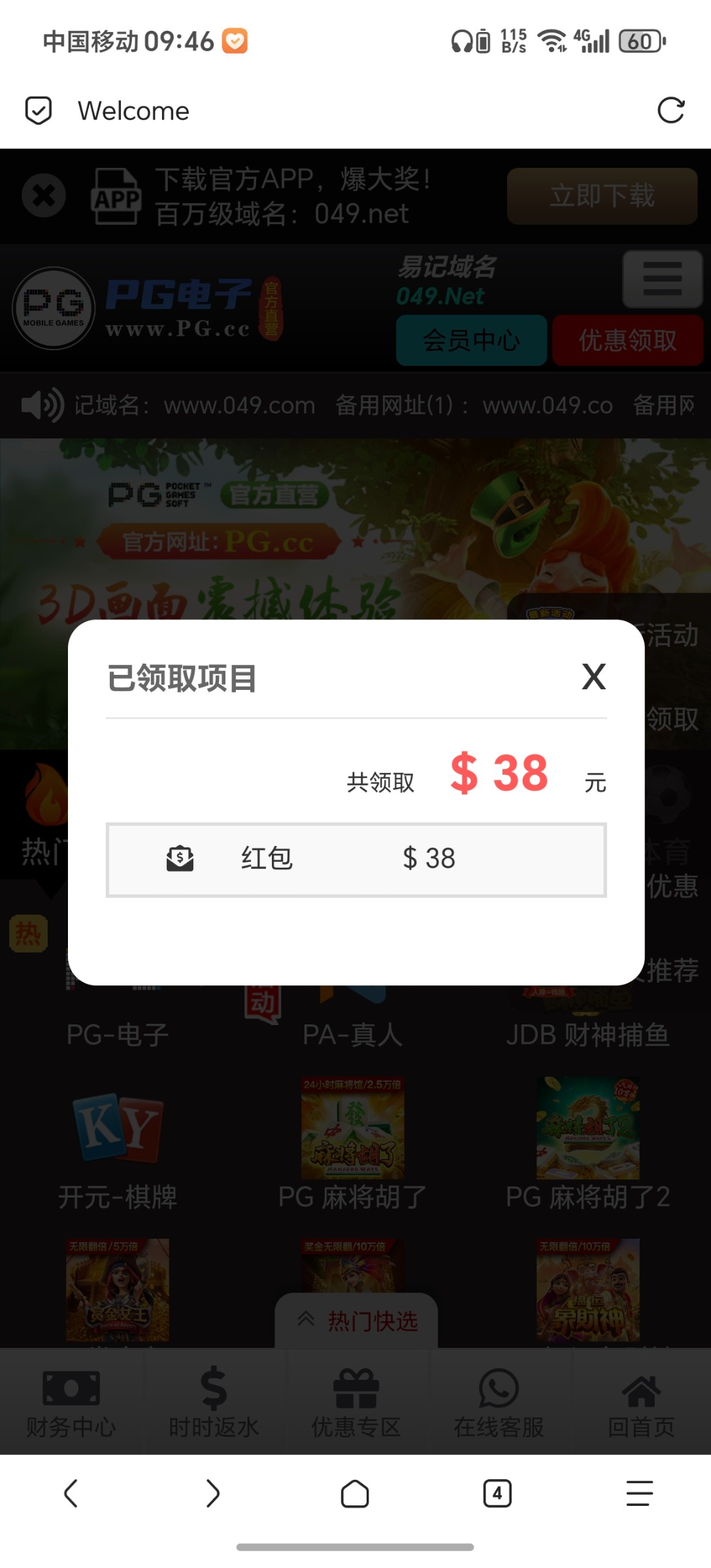This screenshot has height=1568, width=711.
Task: Close the 已领取项目 dialog
Action: (593, 677)
